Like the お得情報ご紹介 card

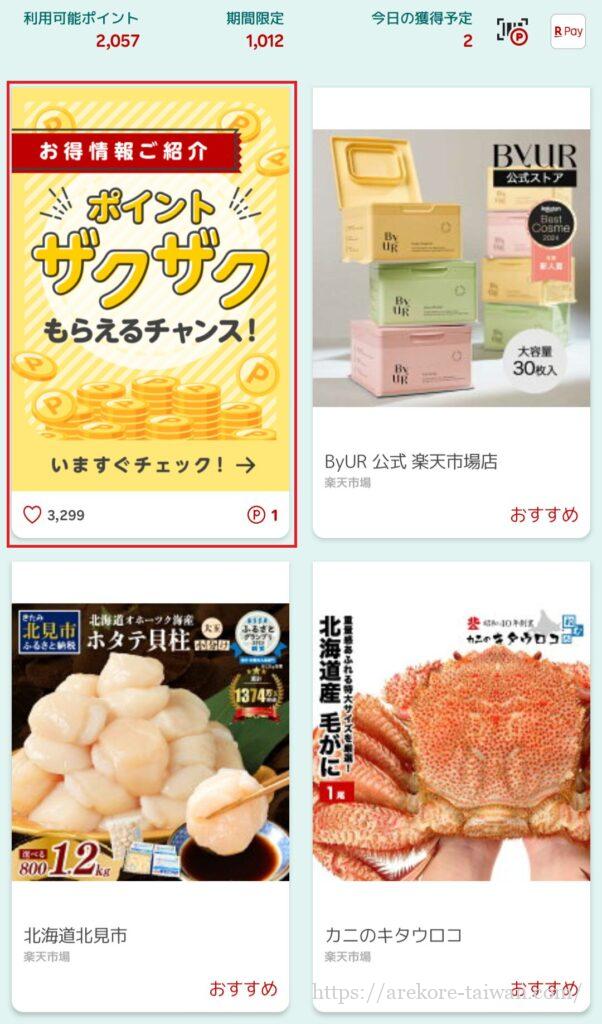[33, 515]
